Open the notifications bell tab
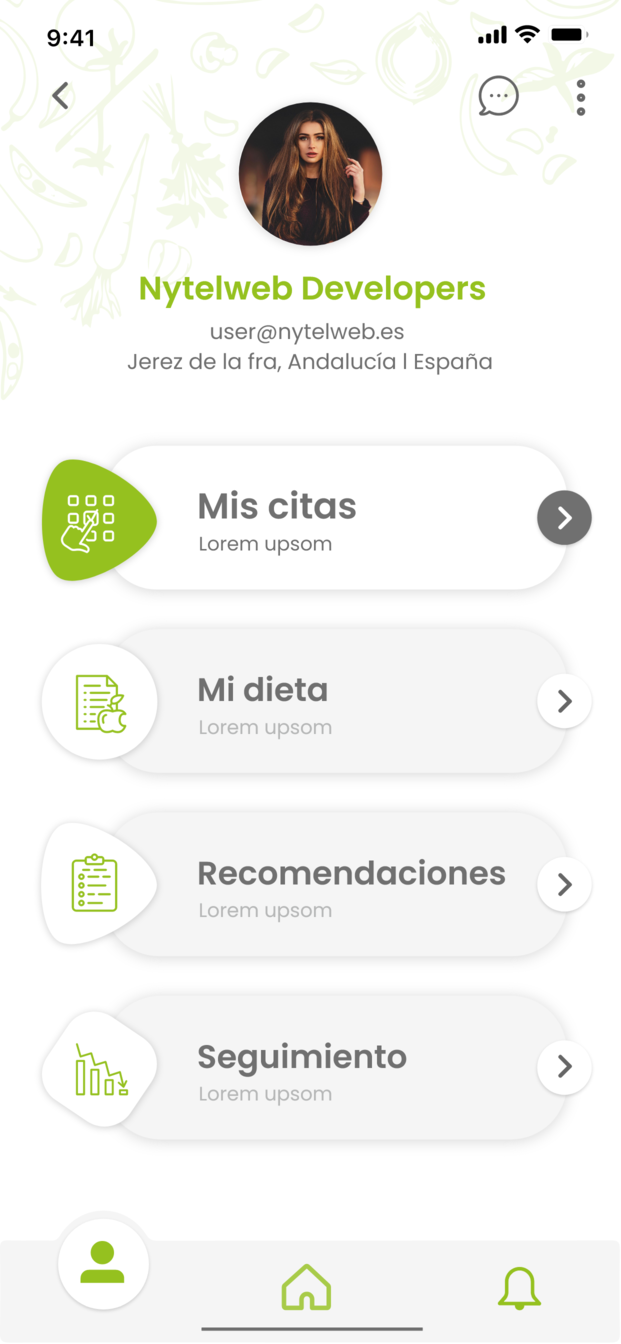This screenshot has height=1344, width=621. click(x=519, y=1287)
